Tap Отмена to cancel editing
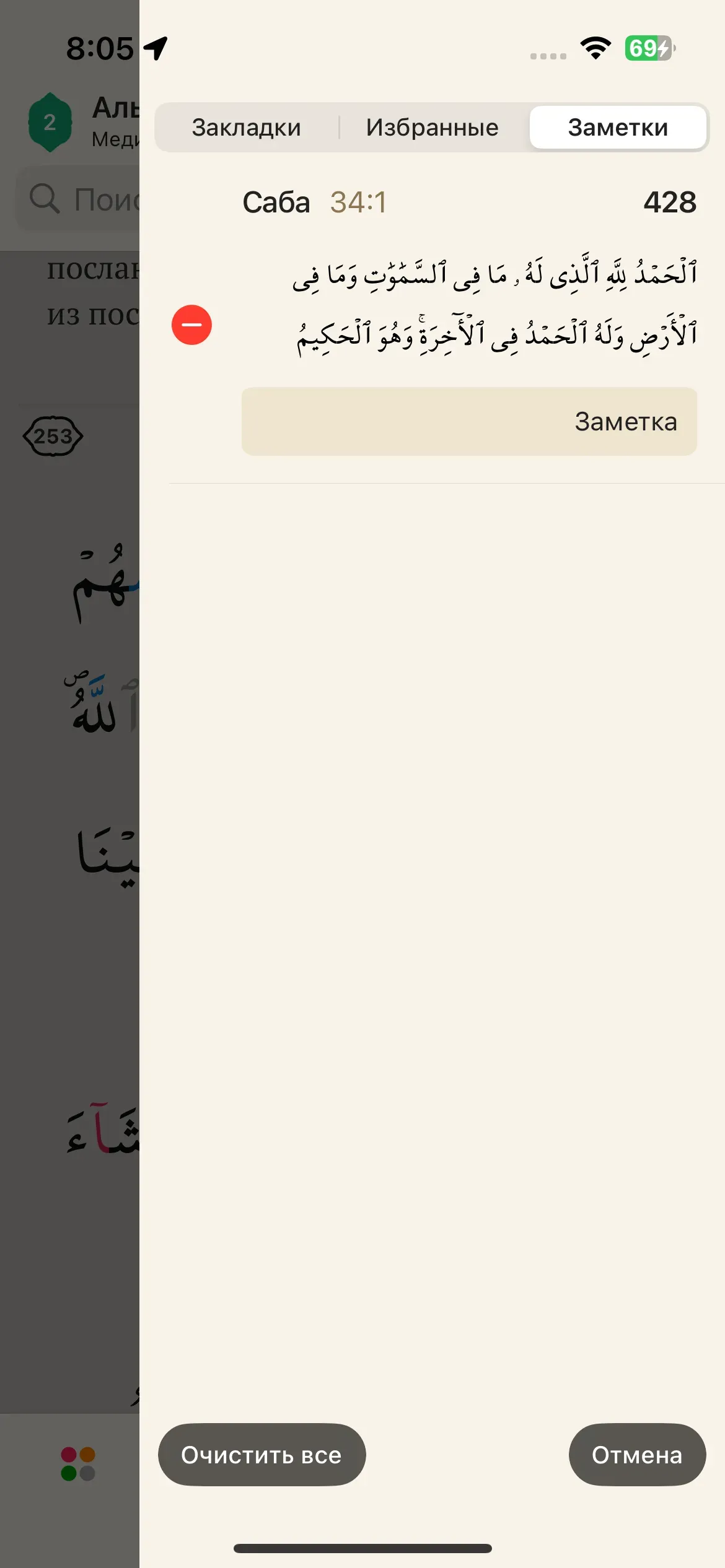Viewport: 725px width, 1568px height. tap(636, 1455)
